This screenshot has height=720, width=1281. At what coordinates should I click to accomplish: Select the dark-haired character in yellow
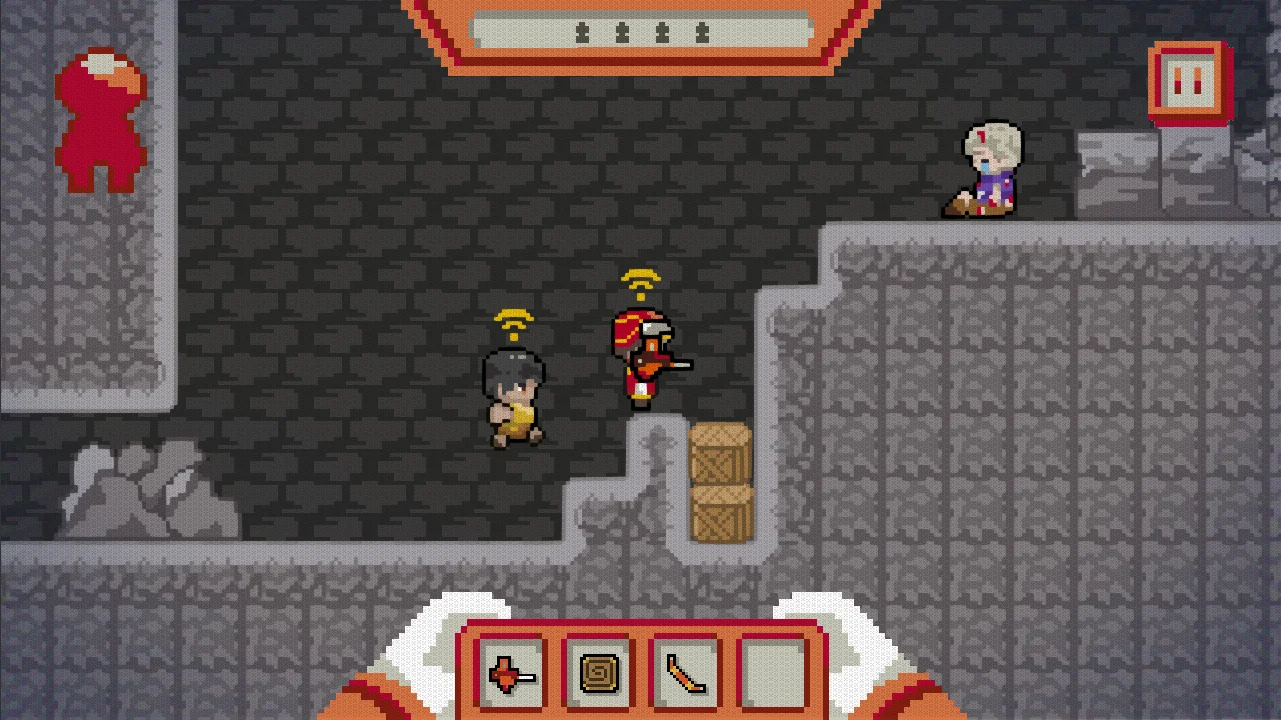pyautogui.click(x=515, y=397)
